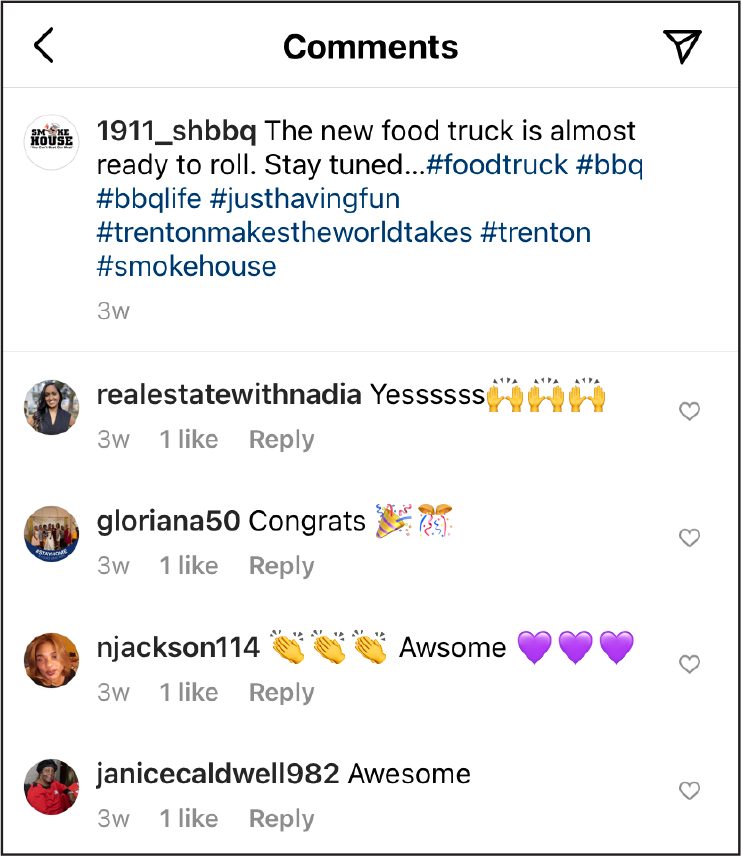Like njackson114's comment
Image resolution: width=741 pixels, height=856 pixels.
[x=689, y=664]
